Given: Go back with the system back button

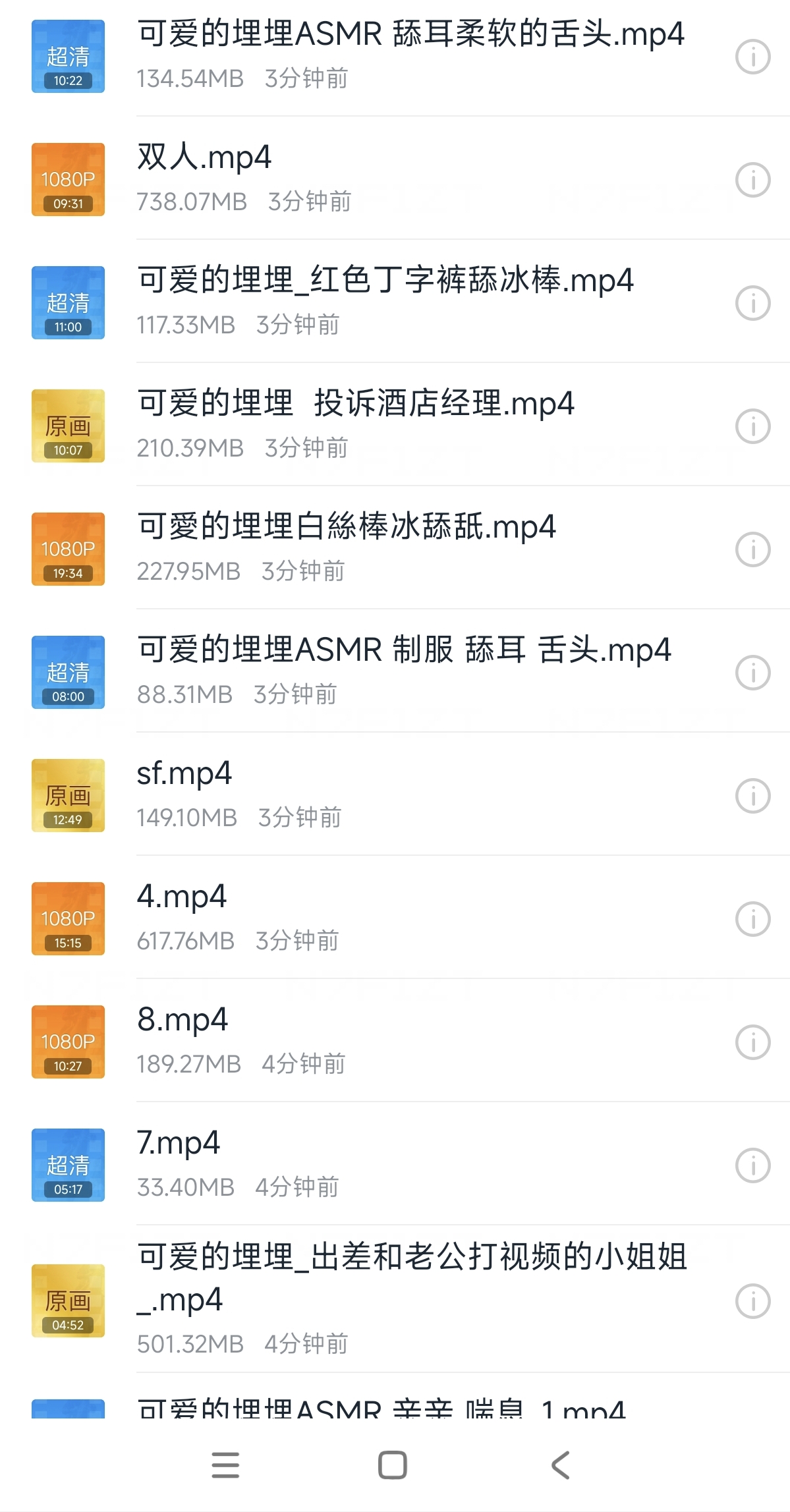Looking at the screenshot, I should [x=561, y=1465].
